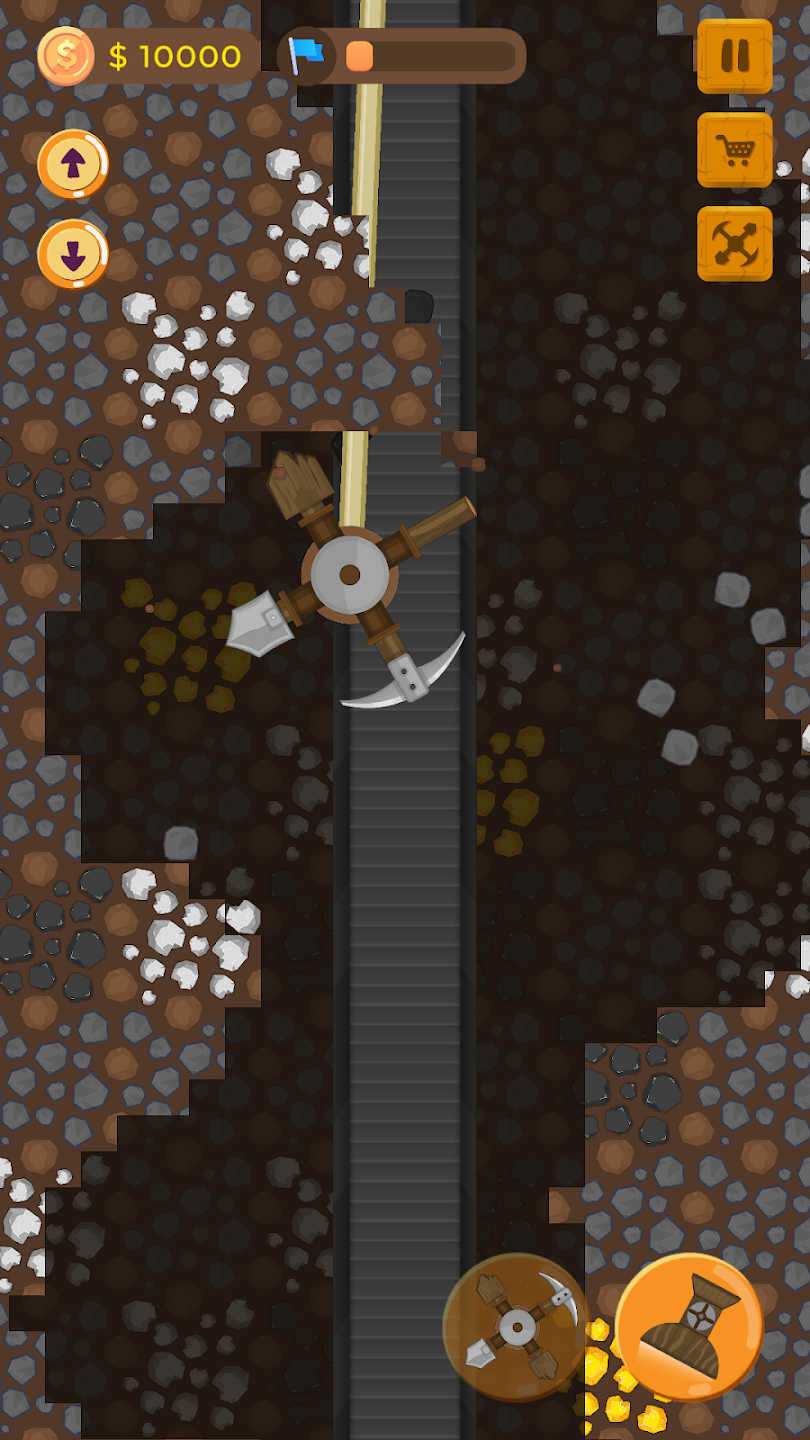810x1440 pixels.
Task: Activate the hammer smash button
Action: pyautogui.click(x=689, y=1326)
